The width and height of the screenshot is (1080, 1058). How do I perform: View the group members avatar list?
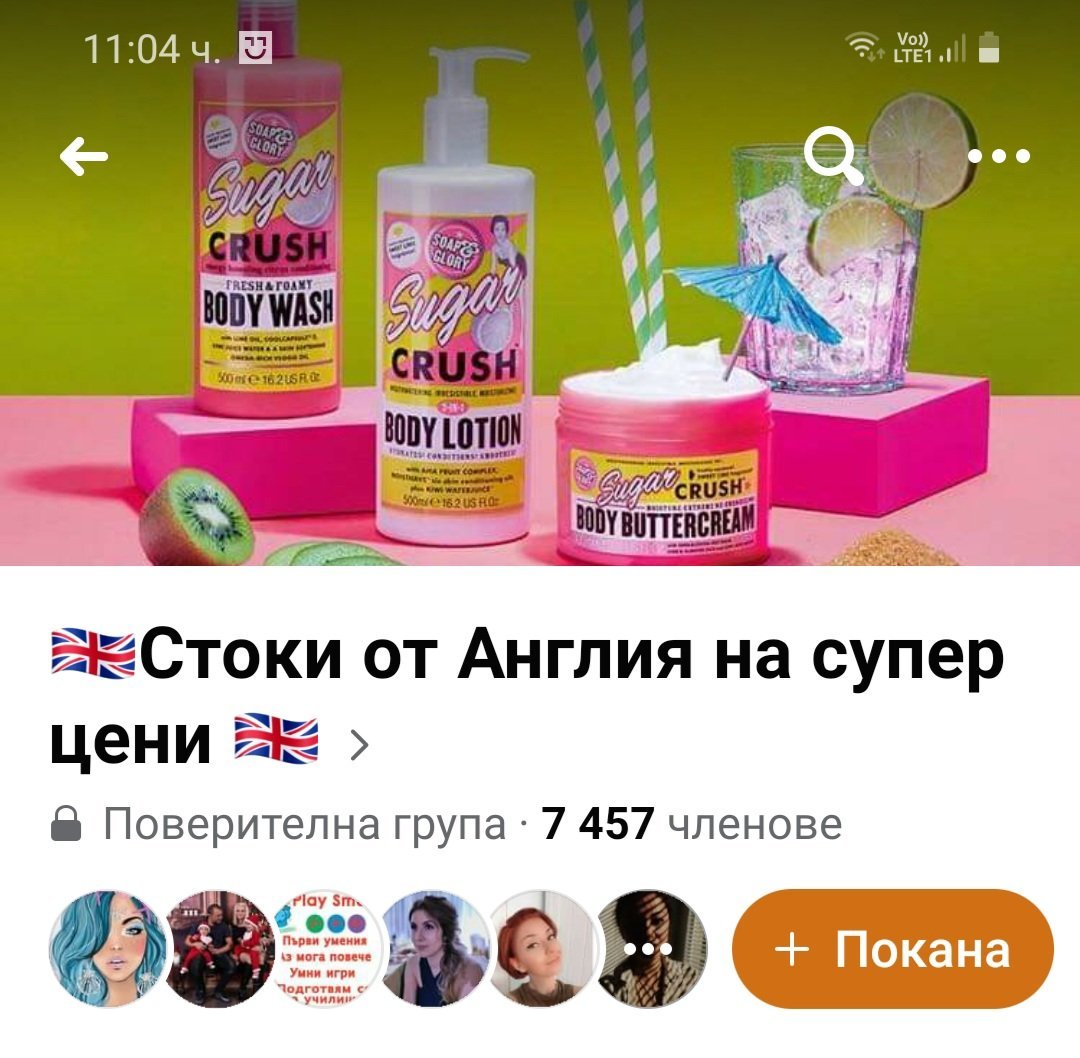coord(378,949)
